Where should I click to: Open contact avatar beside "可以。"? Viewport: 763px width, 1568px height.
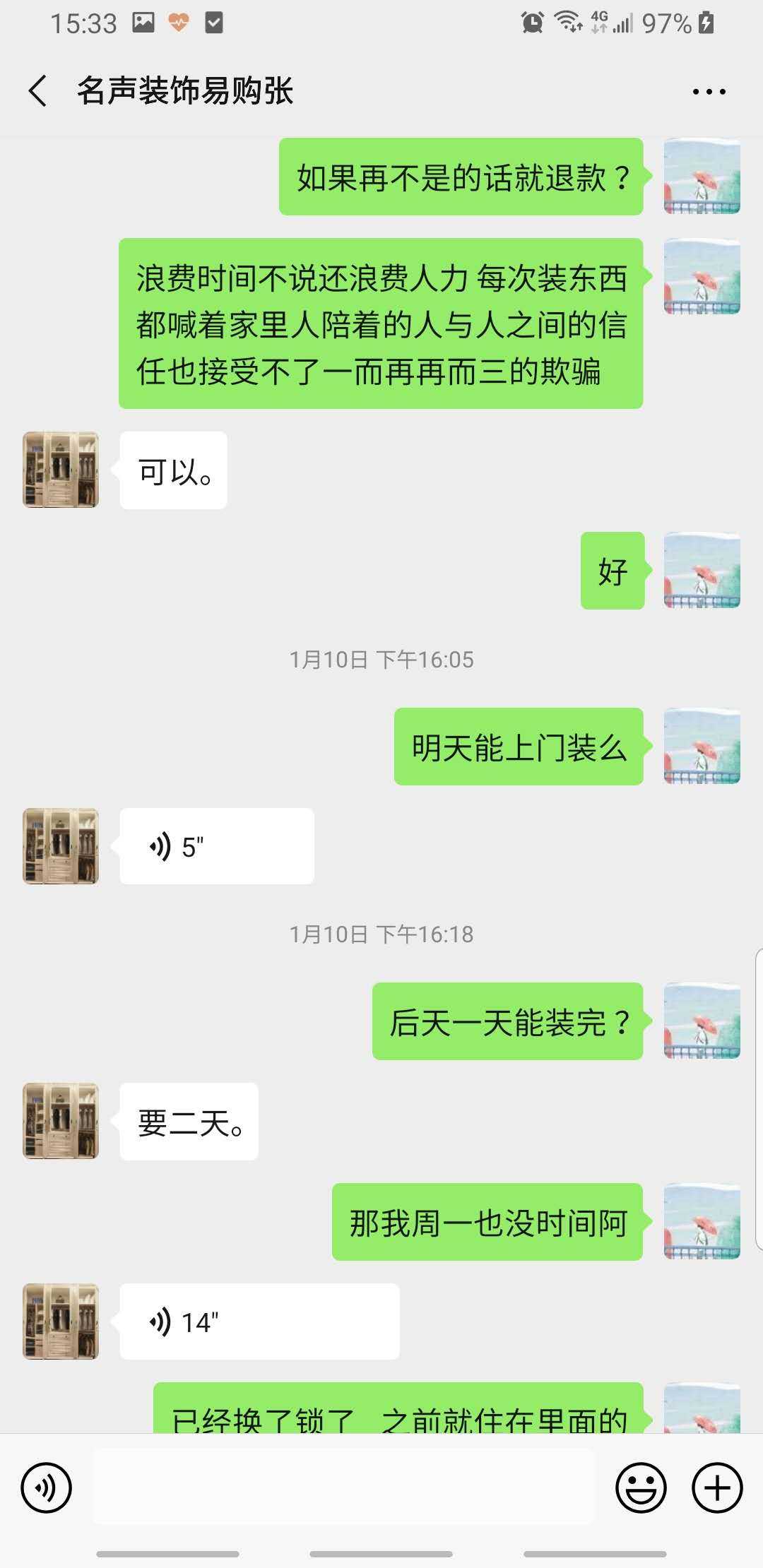point(61,470)
